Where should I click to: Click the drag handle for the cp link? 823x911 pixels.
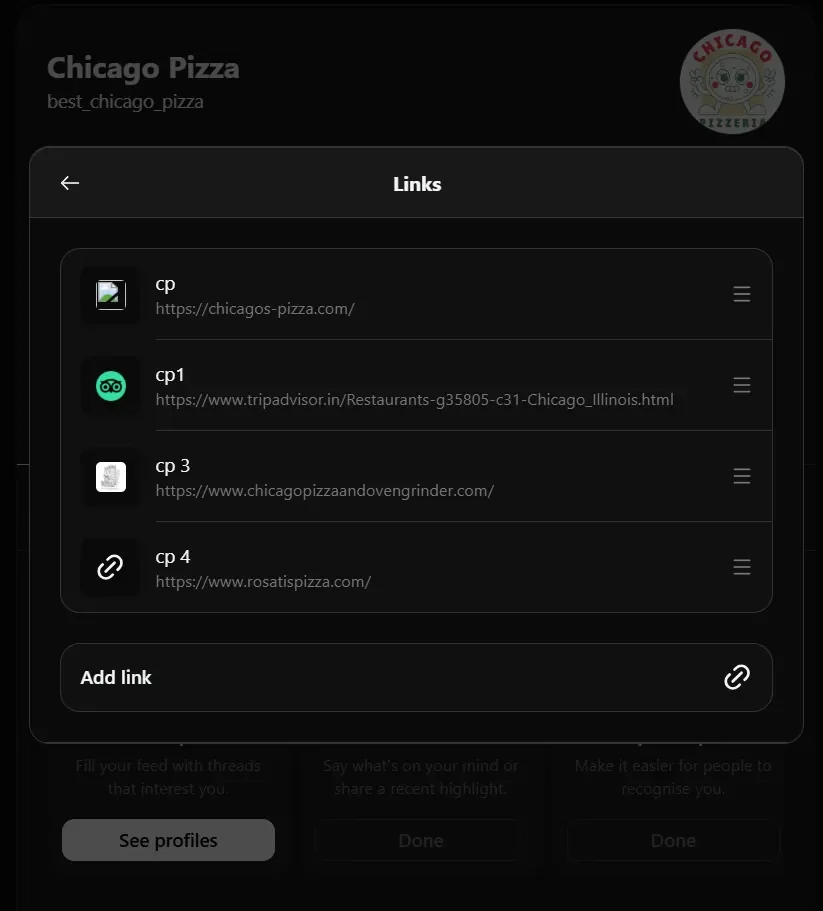pos(741,294)
